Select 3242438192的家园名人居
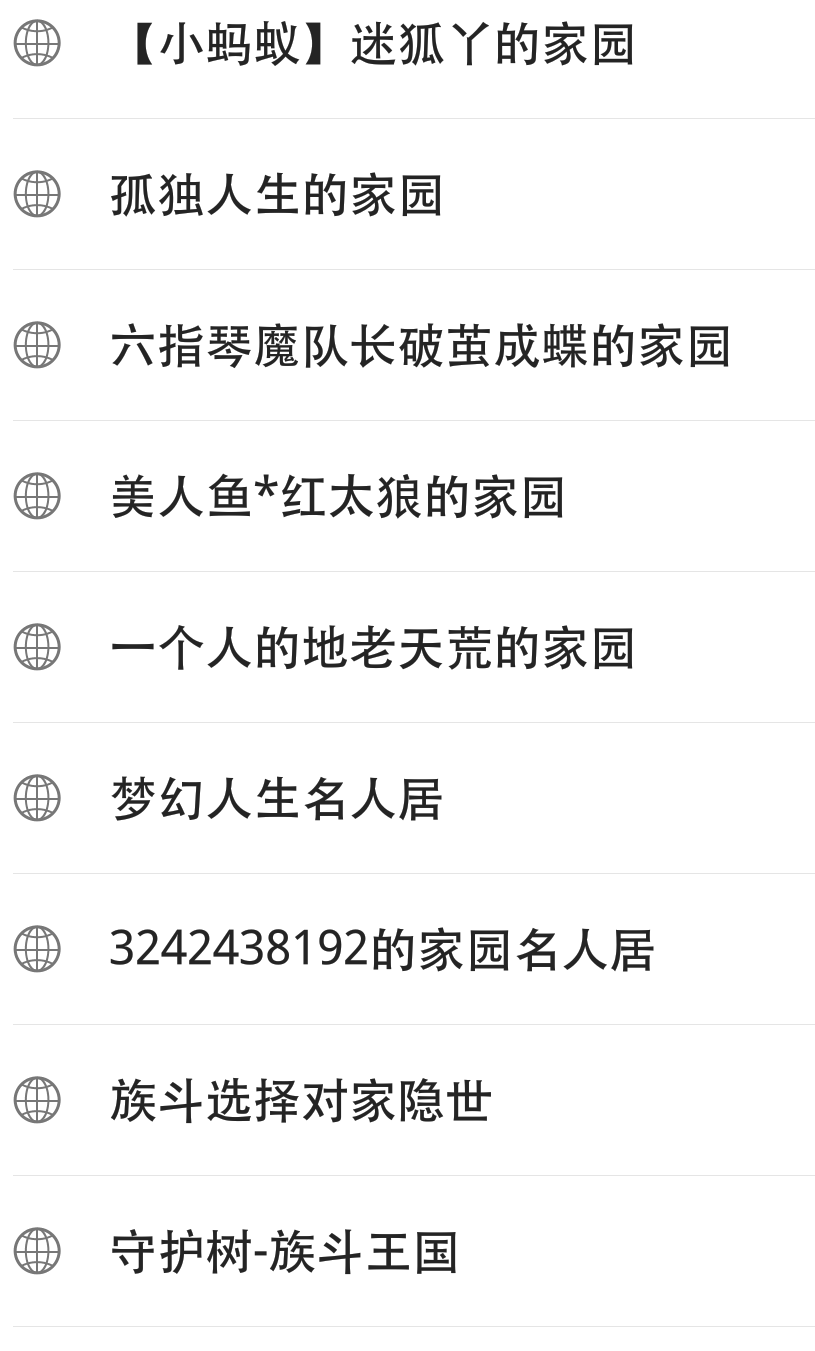Screen dimensions: 815x1351 (x=381, y=950)
